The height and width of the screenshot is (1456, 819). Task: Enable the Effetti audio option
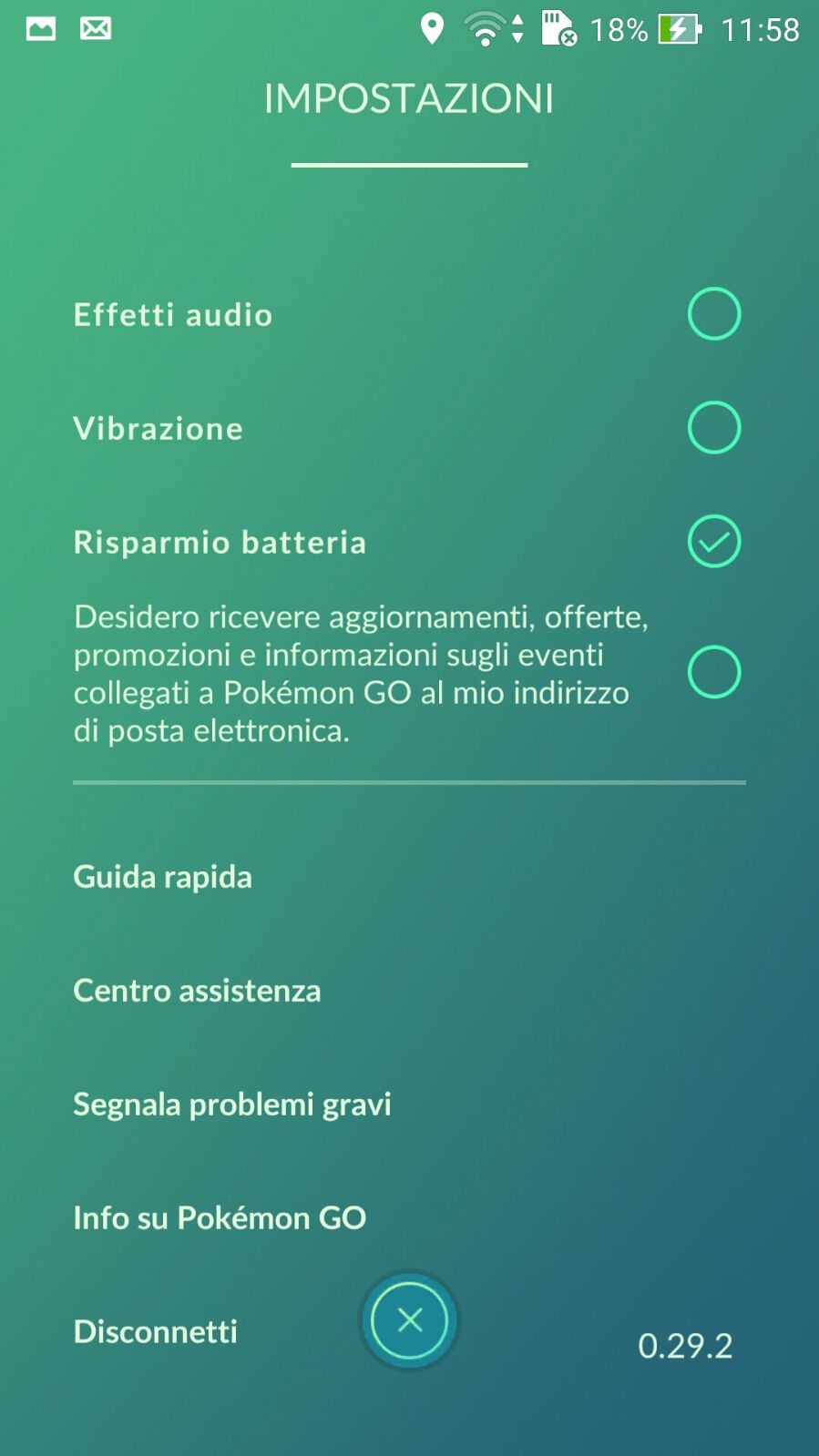(713, 314)
